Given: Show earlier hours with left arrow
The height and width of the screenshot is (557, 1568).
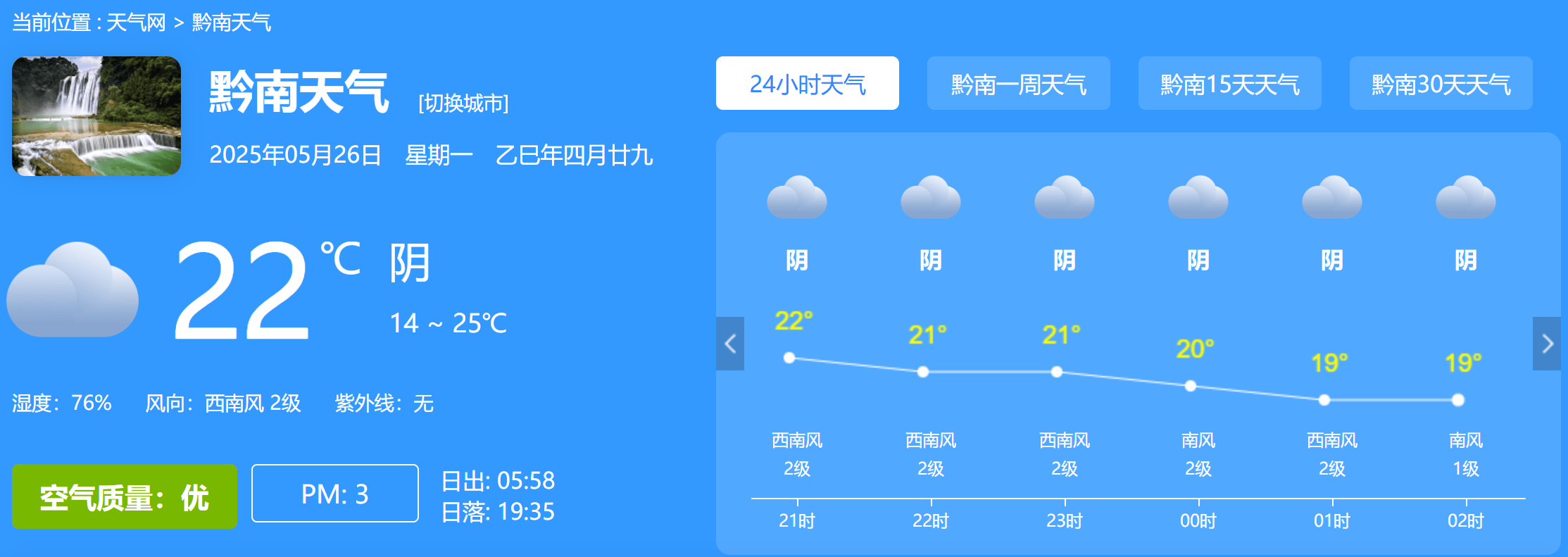Looking at the screenshot, I should point(730,344).
